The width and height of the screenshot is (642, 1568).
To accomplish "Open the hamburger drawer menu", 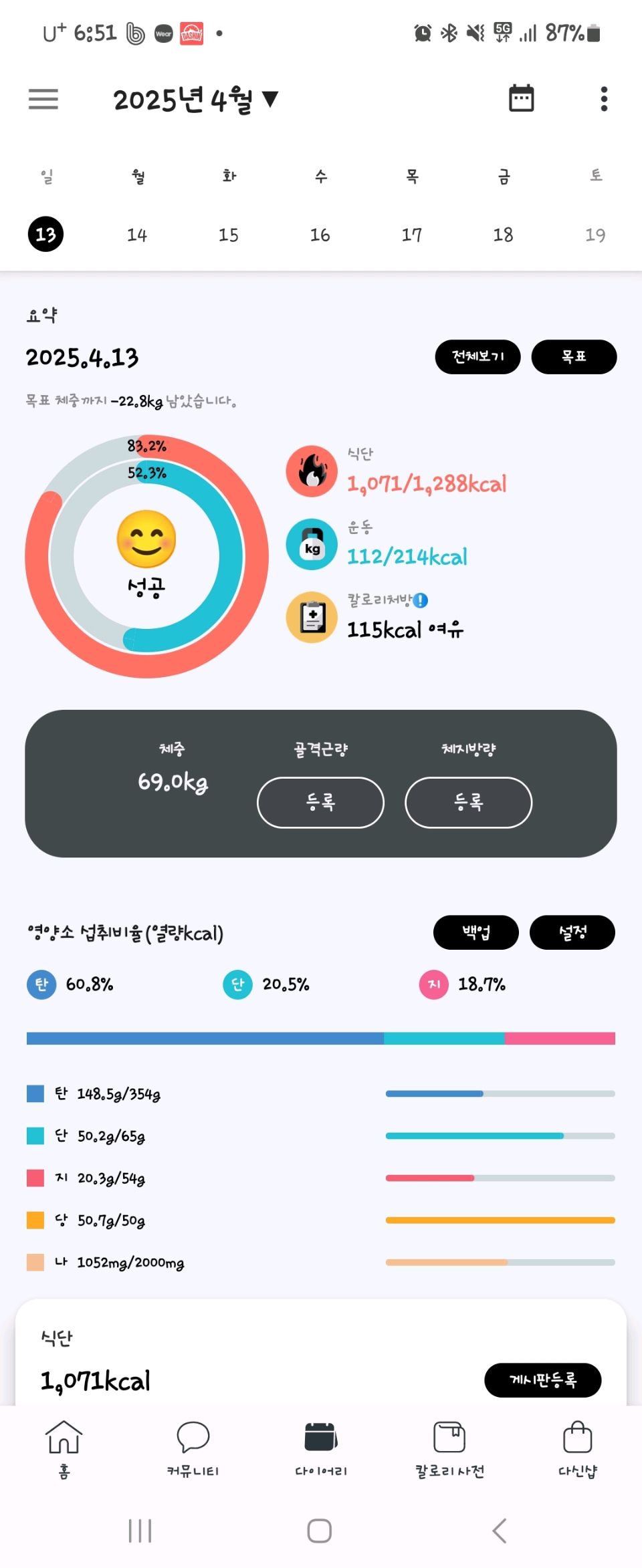I will [x=43, y=99].
